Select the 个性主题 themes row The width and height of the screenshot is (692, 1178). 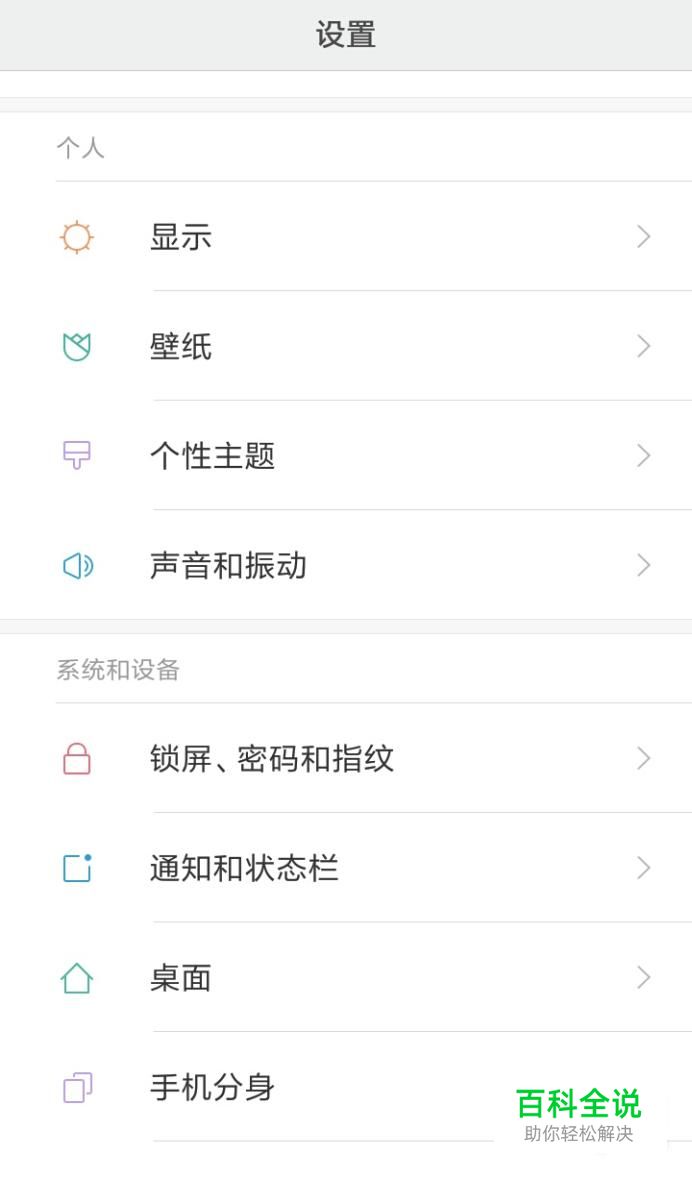point(212,456)
